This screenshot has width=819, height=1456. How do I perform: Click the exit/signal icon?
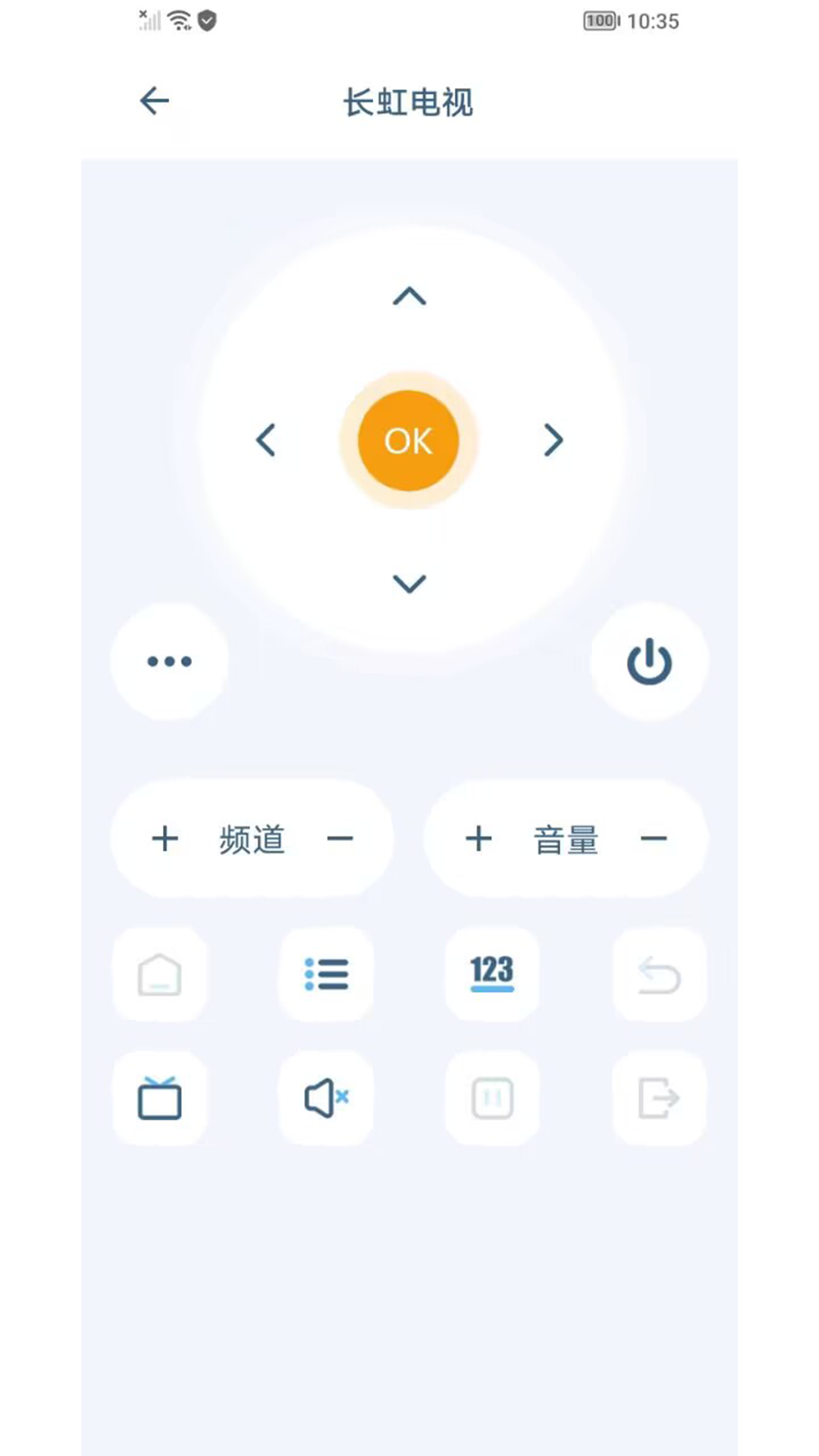660,1099
